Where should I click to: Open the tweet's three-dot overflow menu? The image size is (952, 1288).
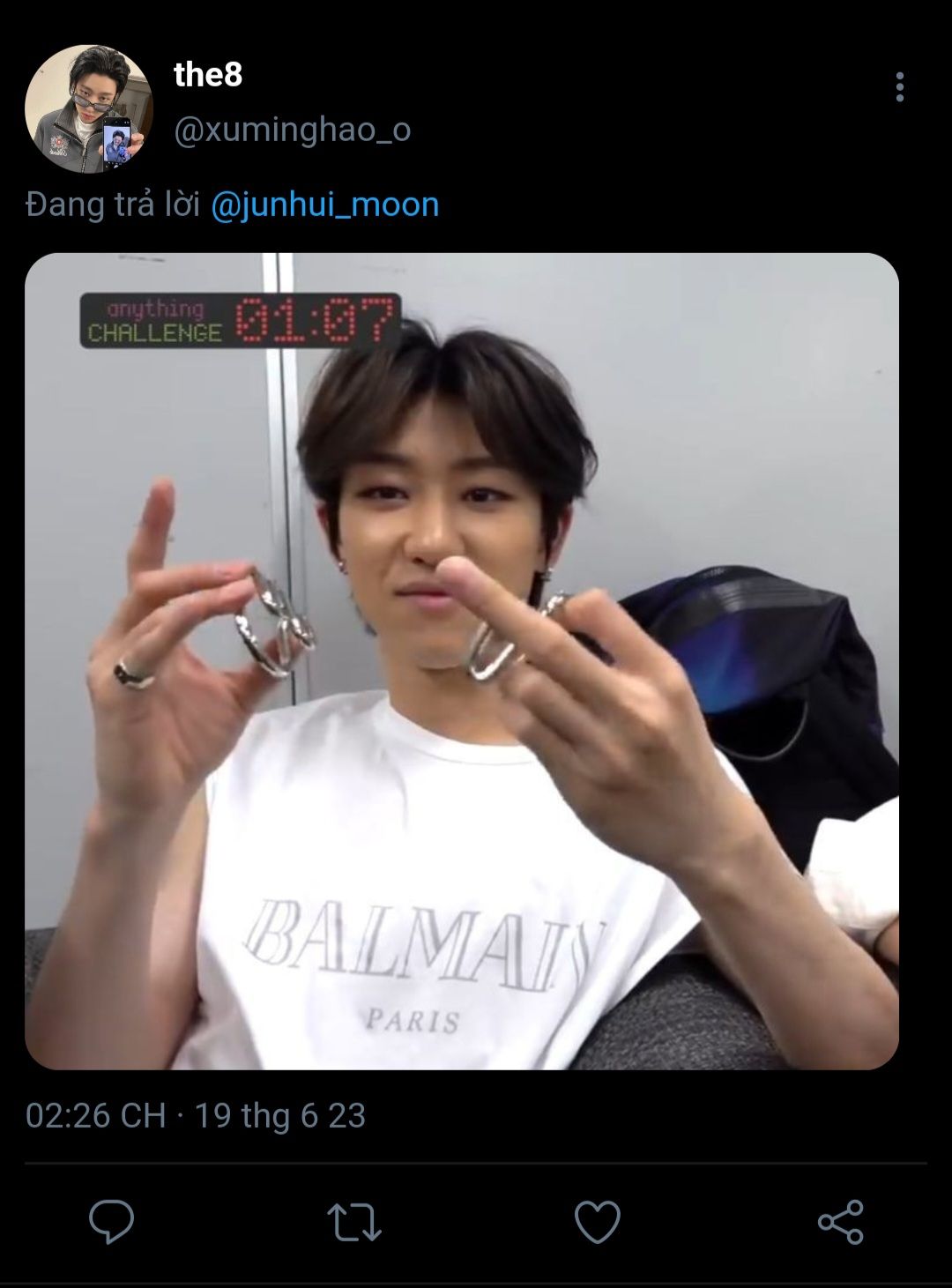pyautogui.click(x=899, y=87)
